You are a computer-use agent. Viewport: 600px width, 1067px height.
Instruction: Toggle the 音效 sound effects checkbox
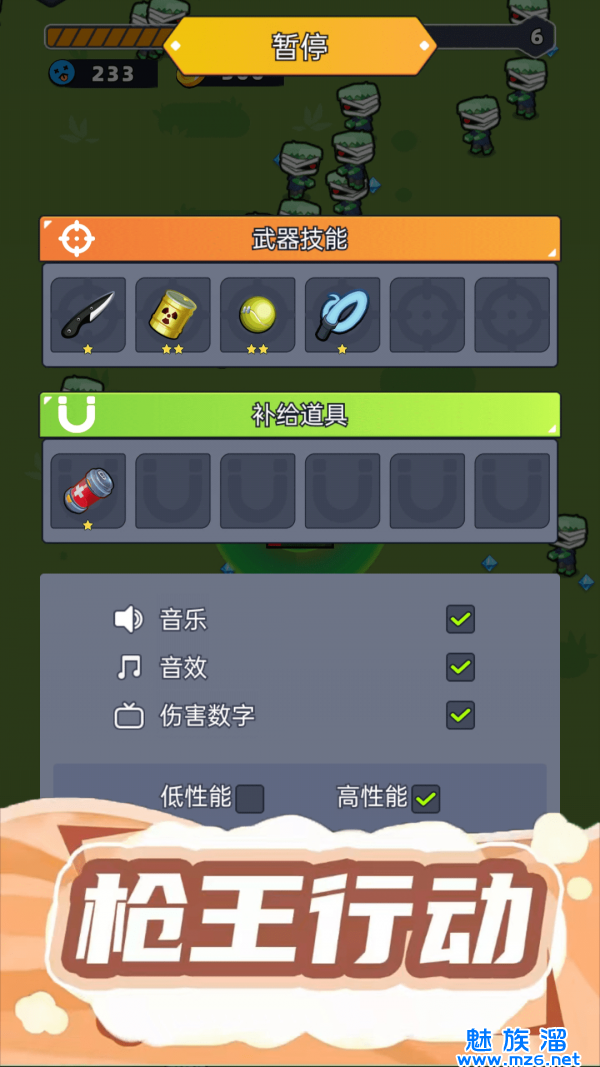[x=460, y=667]
